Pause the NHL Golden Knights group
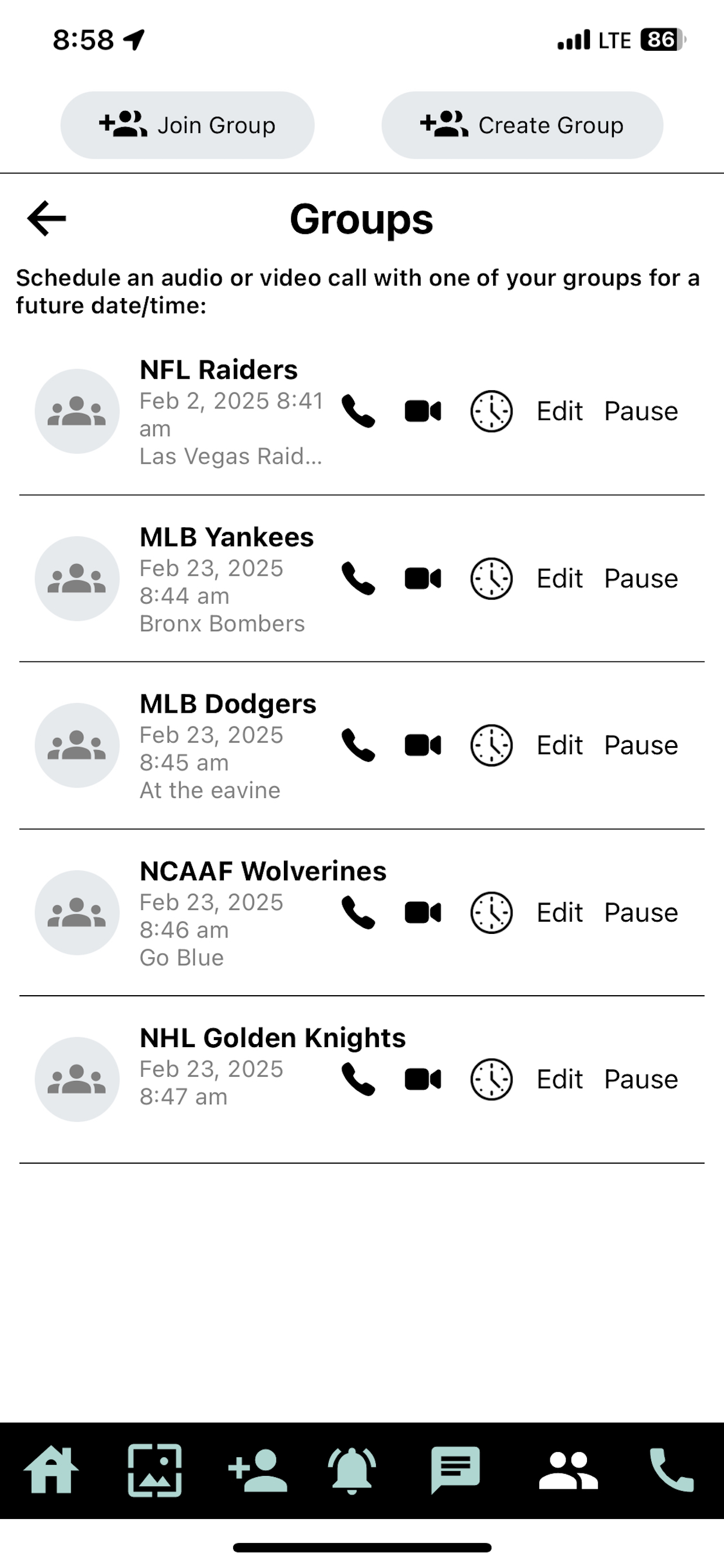 tap(641, 1080)
